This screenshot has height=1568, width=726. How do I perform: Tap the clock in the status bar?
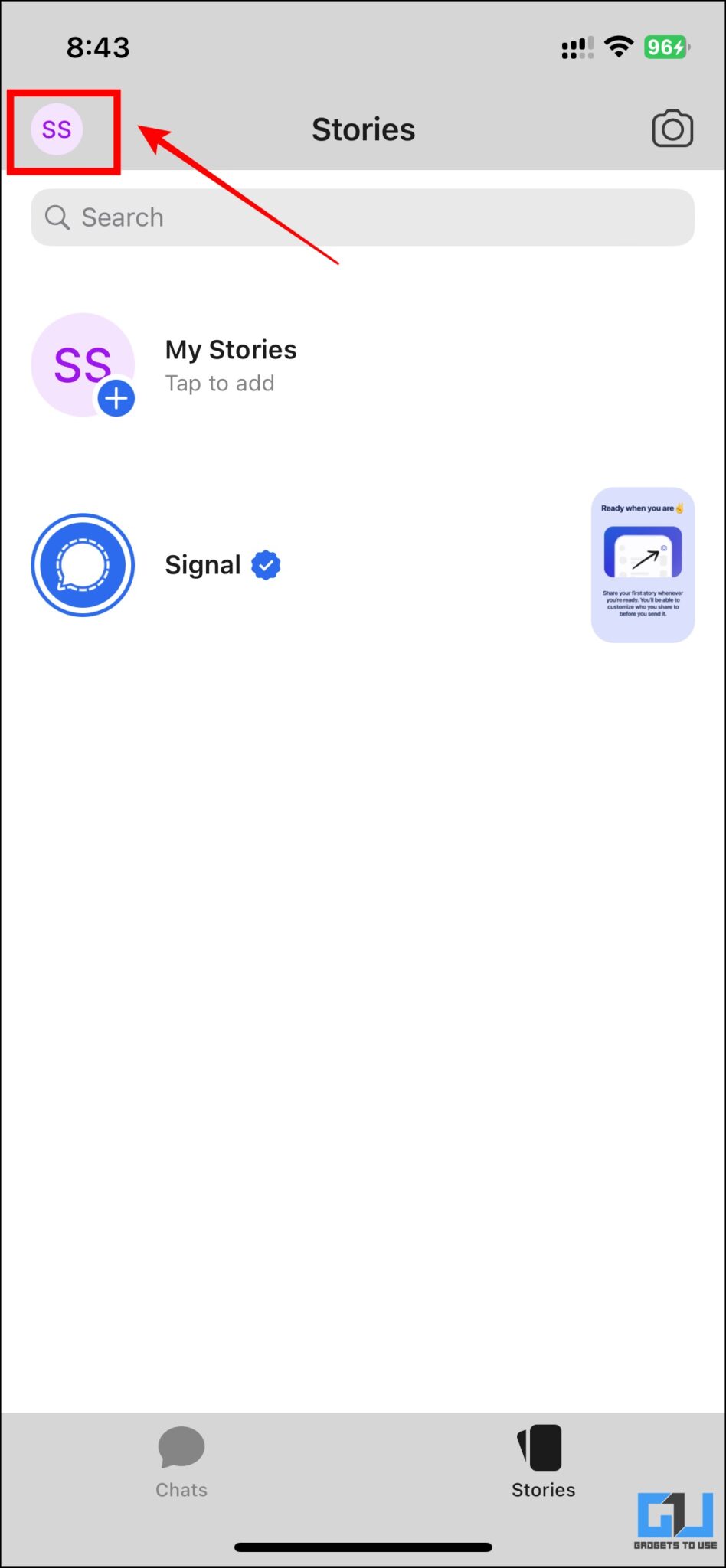tap(98, 47)
